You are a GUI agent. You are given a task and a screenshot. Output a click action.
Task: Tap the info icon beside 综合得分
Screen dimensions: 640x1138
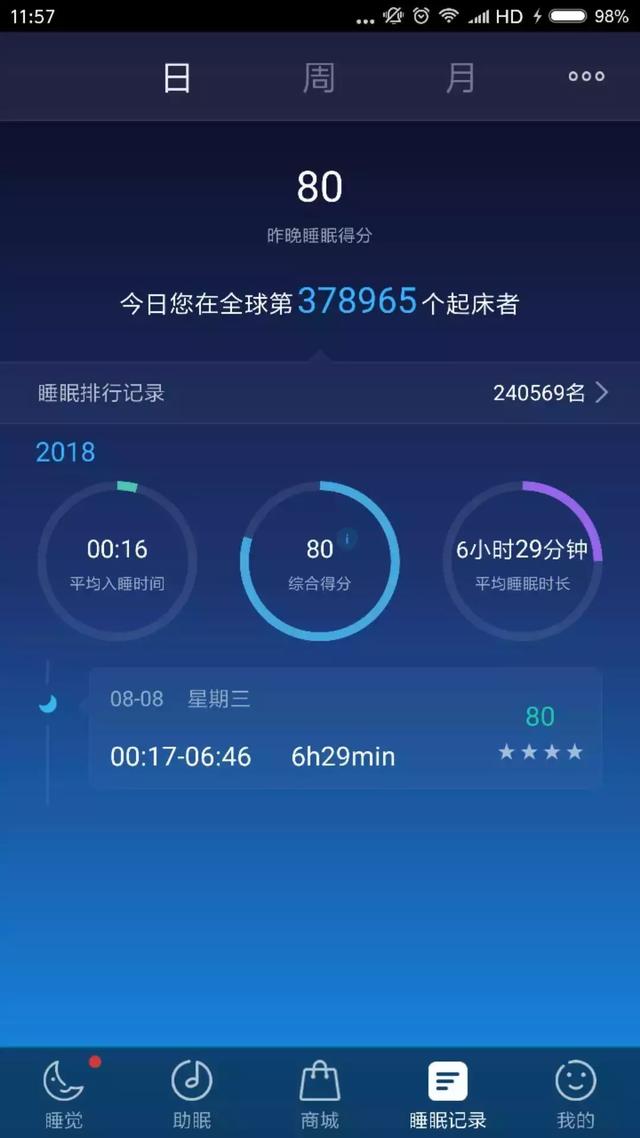point(348,539)
